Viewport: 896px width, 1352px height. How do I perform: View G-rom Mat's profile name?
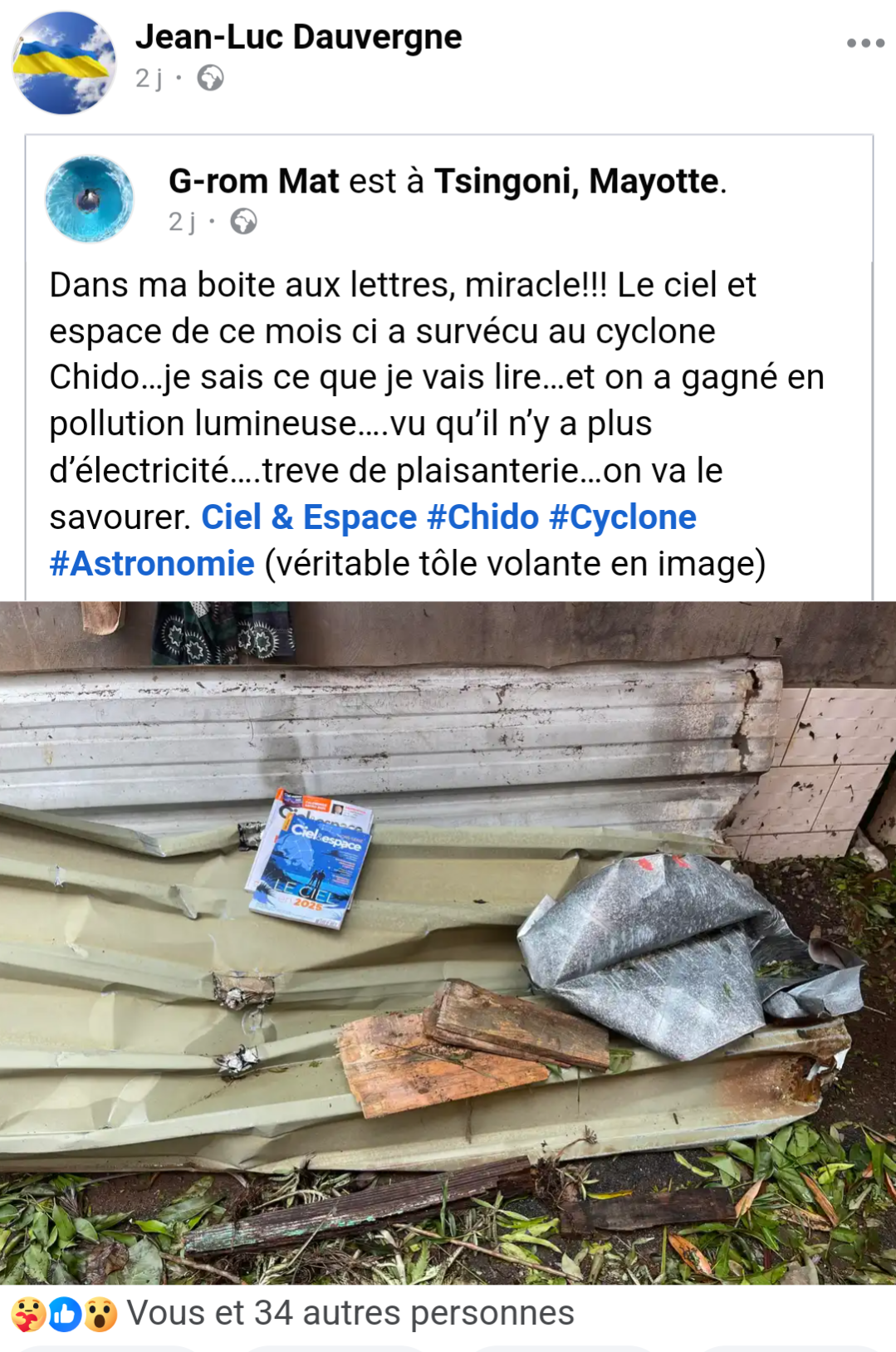pyautogui.click(x=253, y=181)
